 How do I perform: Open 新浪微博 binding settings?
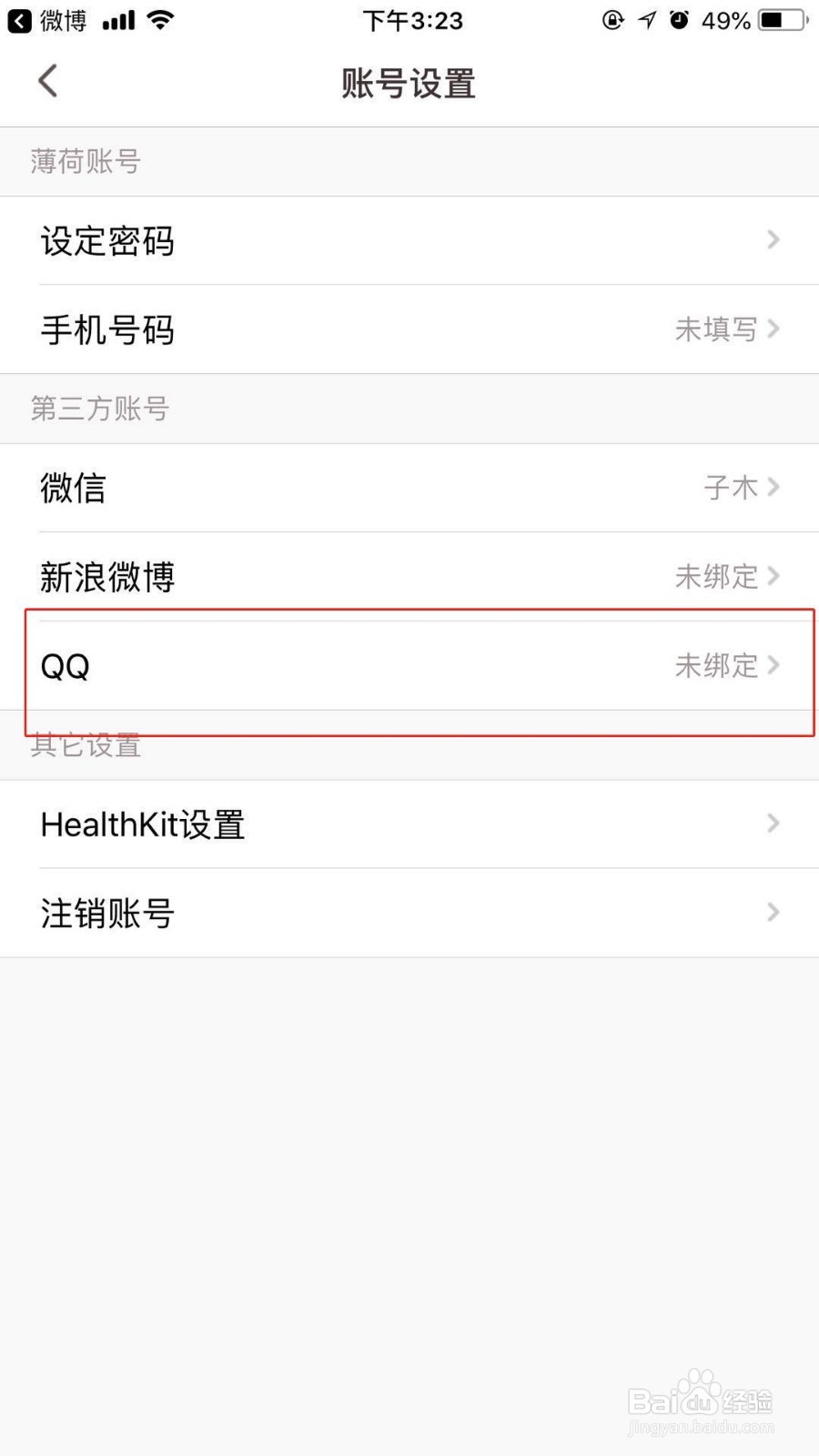click(x=409, y=577)
